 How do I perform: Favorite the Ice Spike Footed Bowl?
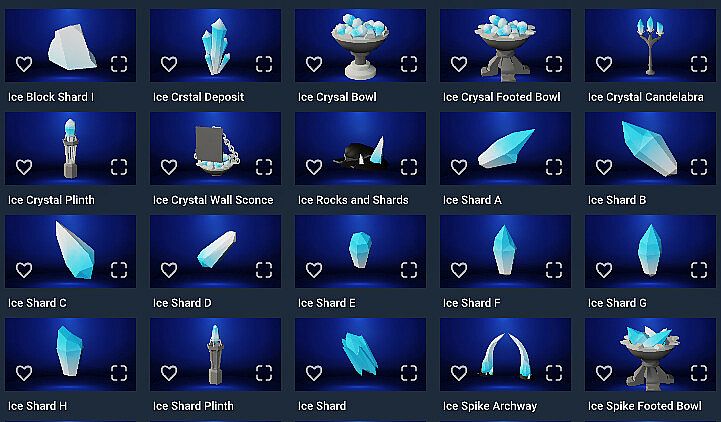[604, 373]
